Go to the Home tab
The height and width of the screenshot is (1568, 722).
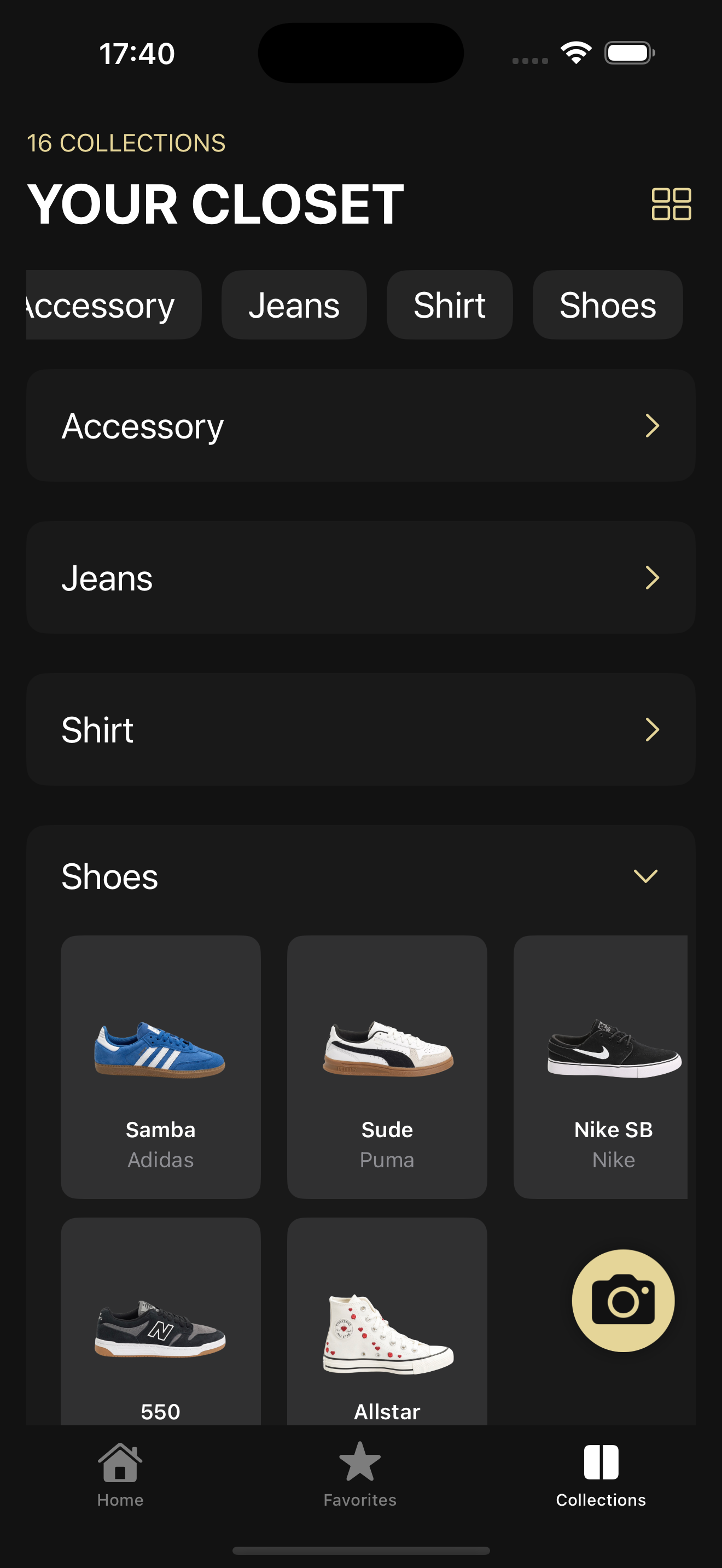(120, 1473)
